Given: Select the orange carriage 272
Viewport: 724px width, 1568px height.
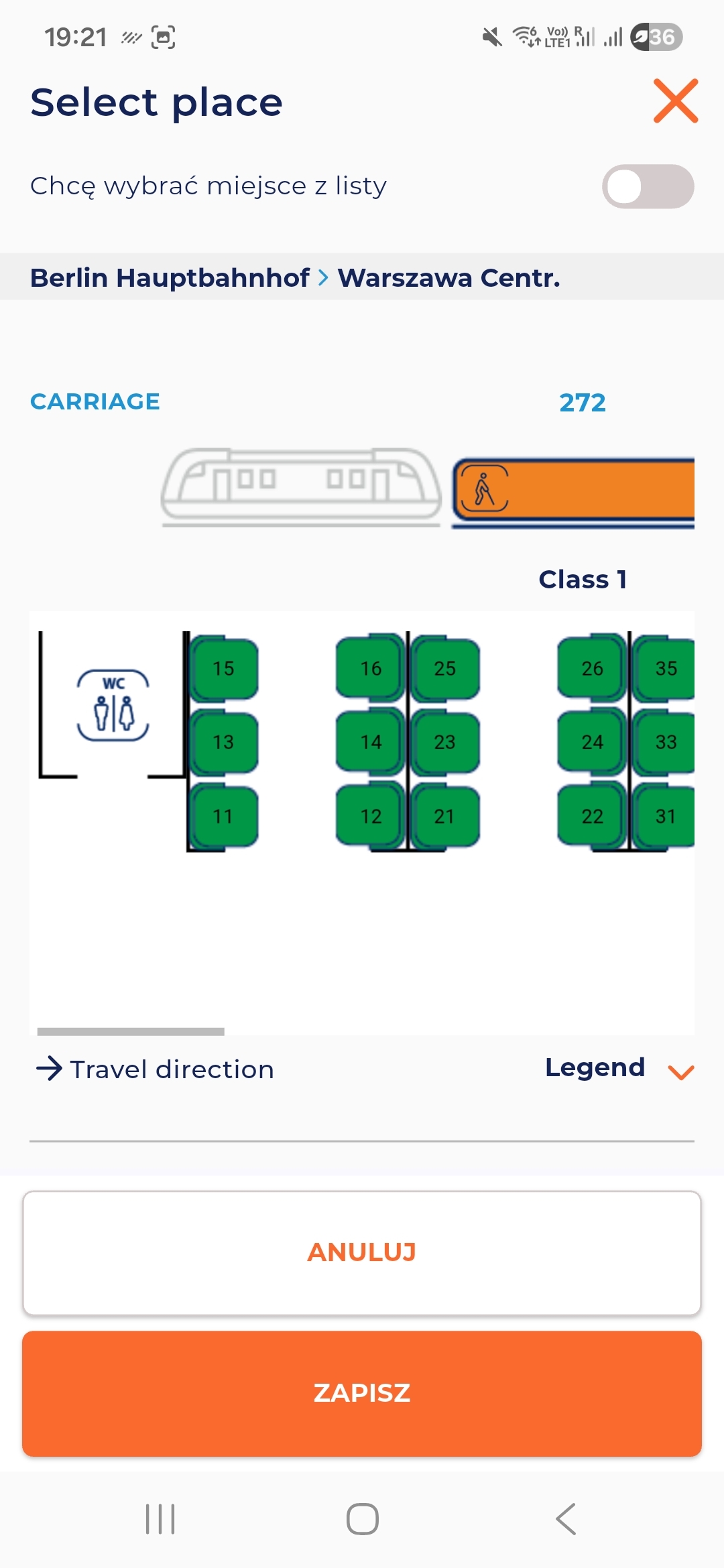Looking at the screenshot, I should coord(574,491).
